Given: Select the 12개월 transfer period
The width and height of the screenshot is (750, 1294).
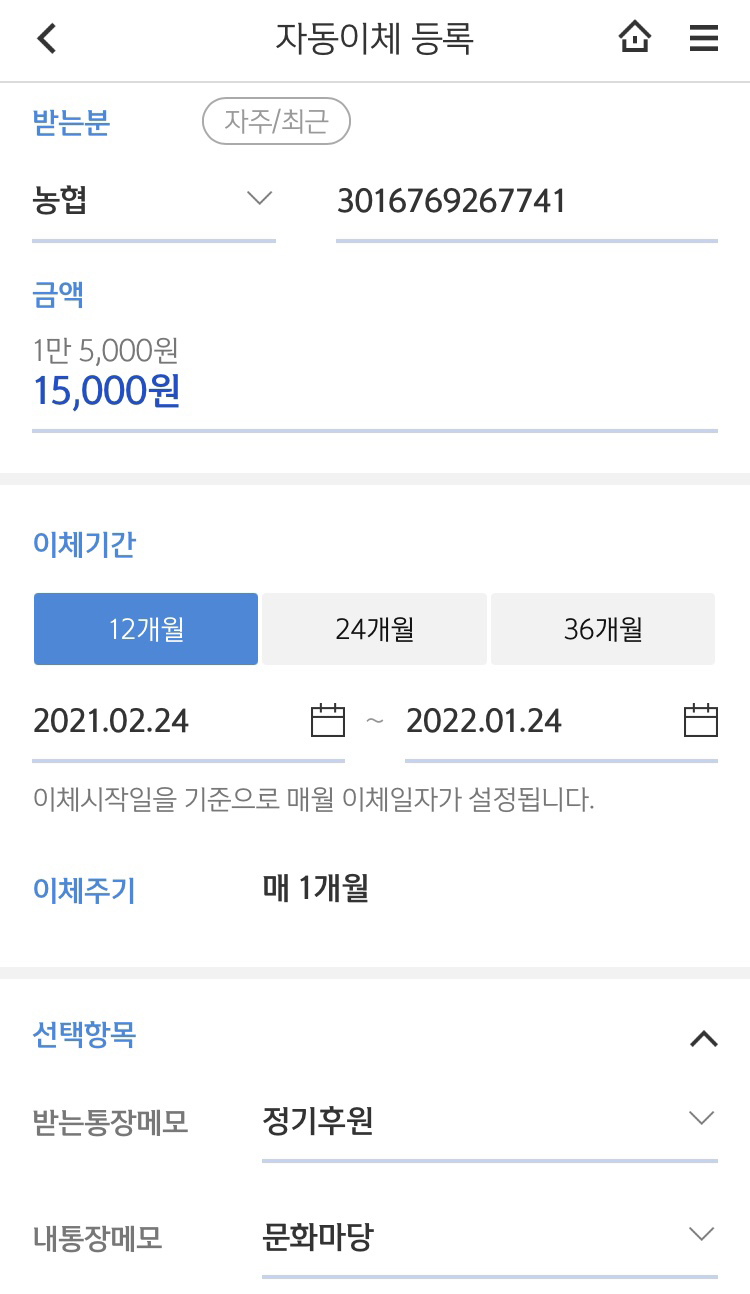Looking at the screenshot, I should tap(146, 629).
